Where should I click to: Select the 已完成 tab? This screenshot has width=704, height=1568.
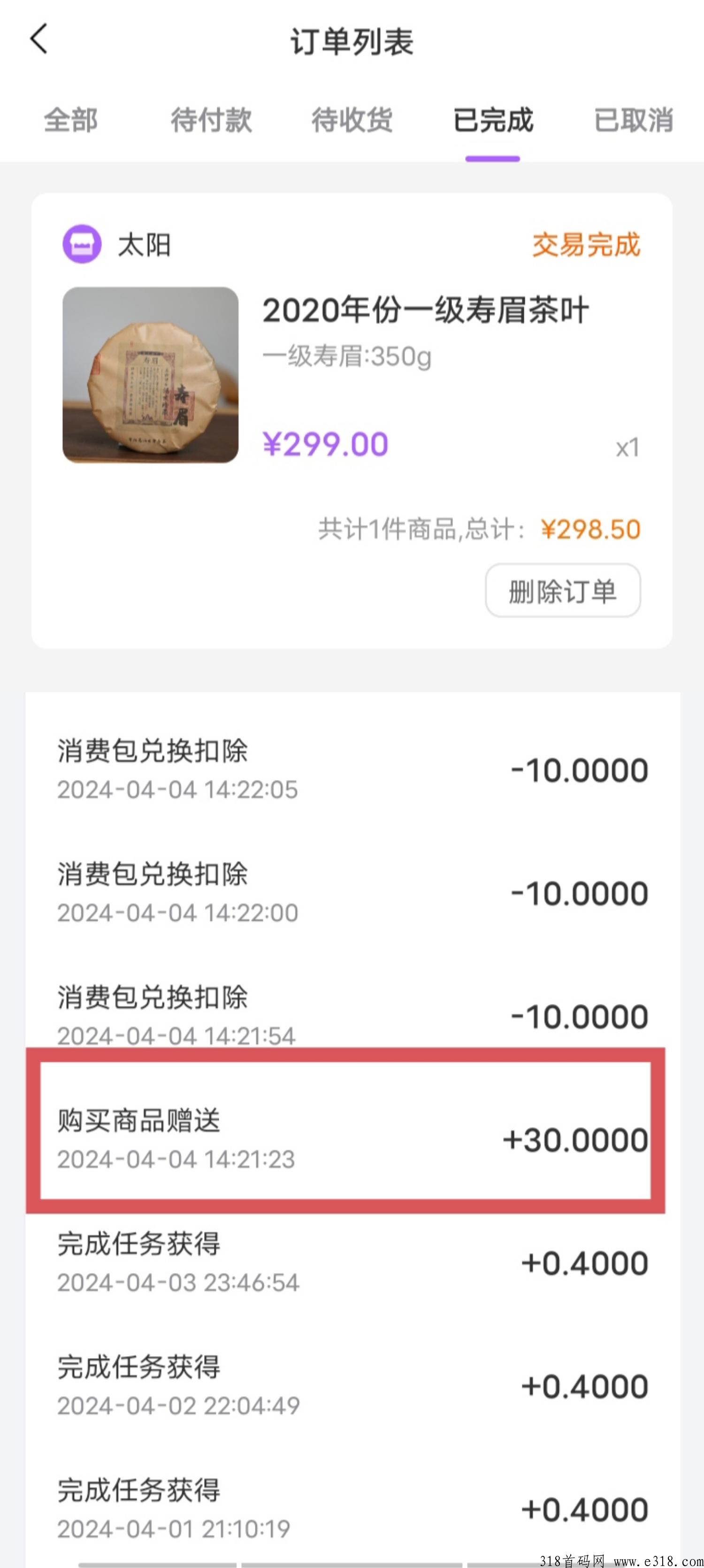(x=493, y=120)
